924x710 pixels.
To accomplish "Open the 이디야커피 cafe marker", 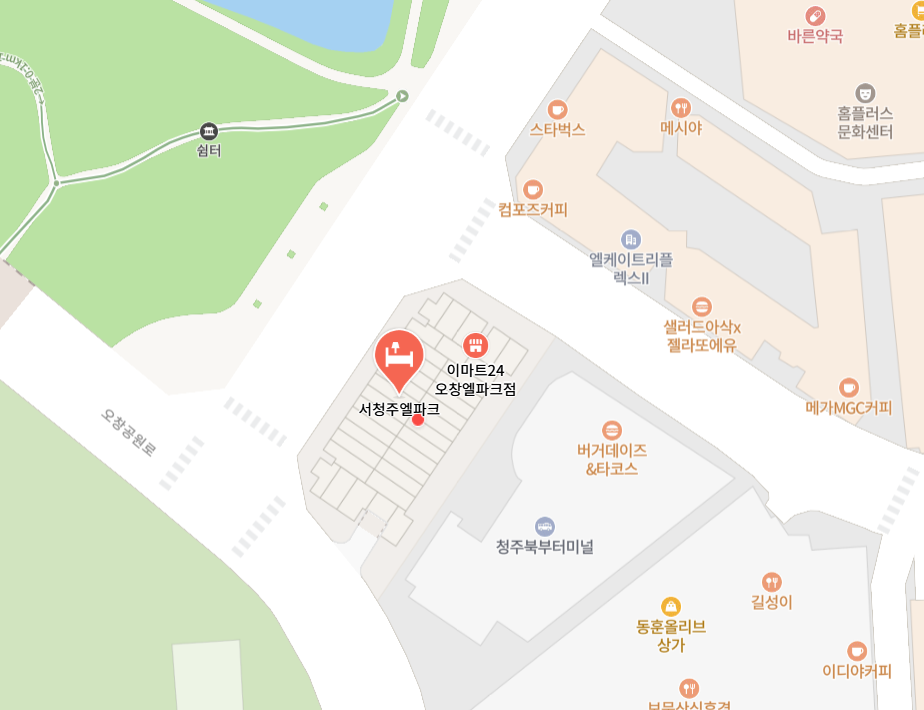I will 856,651.
